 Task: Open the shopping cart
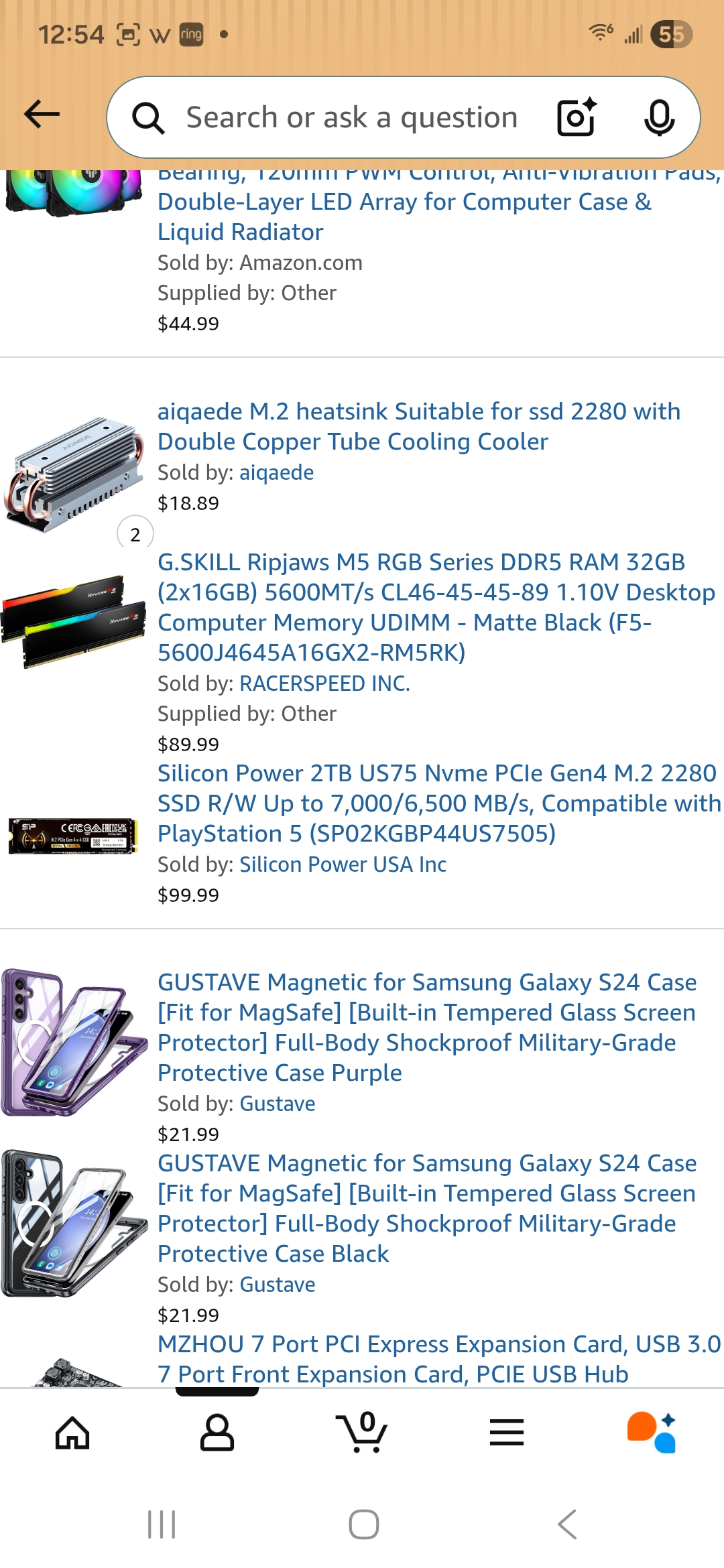[362, 1433]
